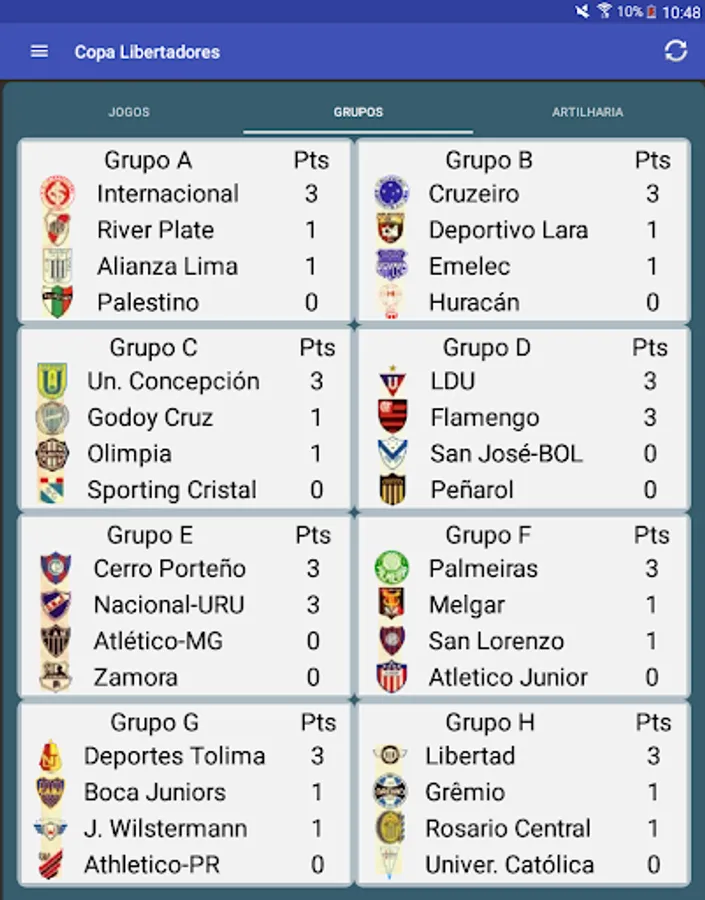
Task: Select the Grupos tab
Action: pyautogui.click(x=358, y=112)
